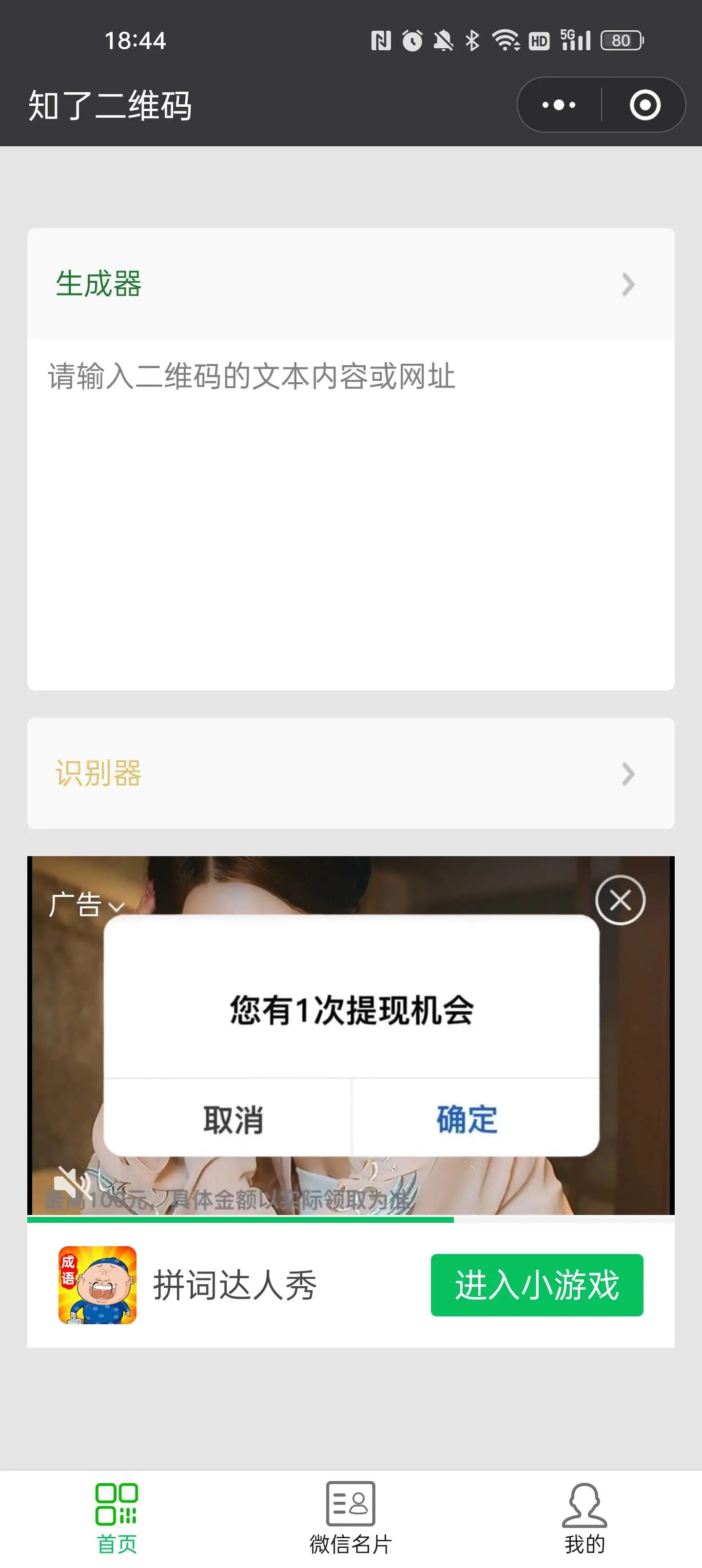Tap 进入小游戏 button
The image size is (702, 1568).
tap(536, 1284)
